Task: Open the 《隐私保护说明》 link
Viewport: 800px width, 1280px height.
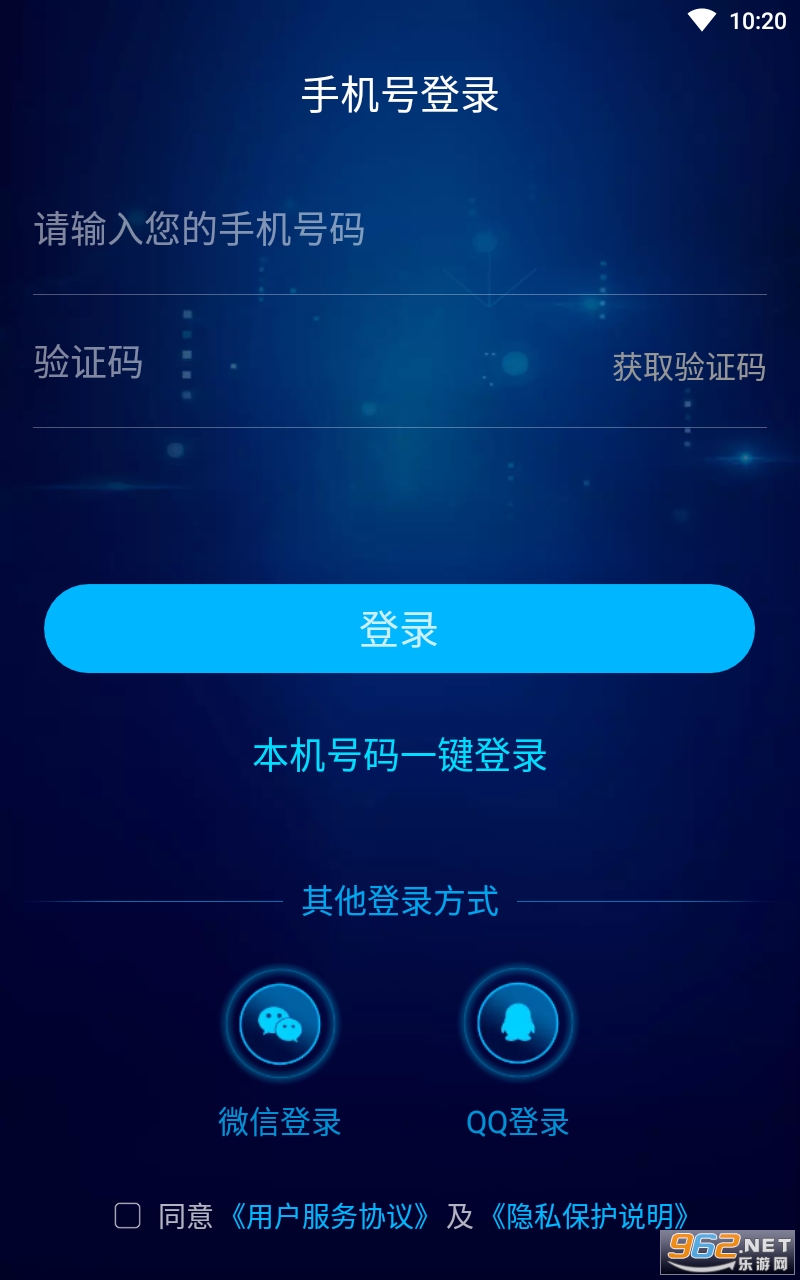Action: (589, 1216)
